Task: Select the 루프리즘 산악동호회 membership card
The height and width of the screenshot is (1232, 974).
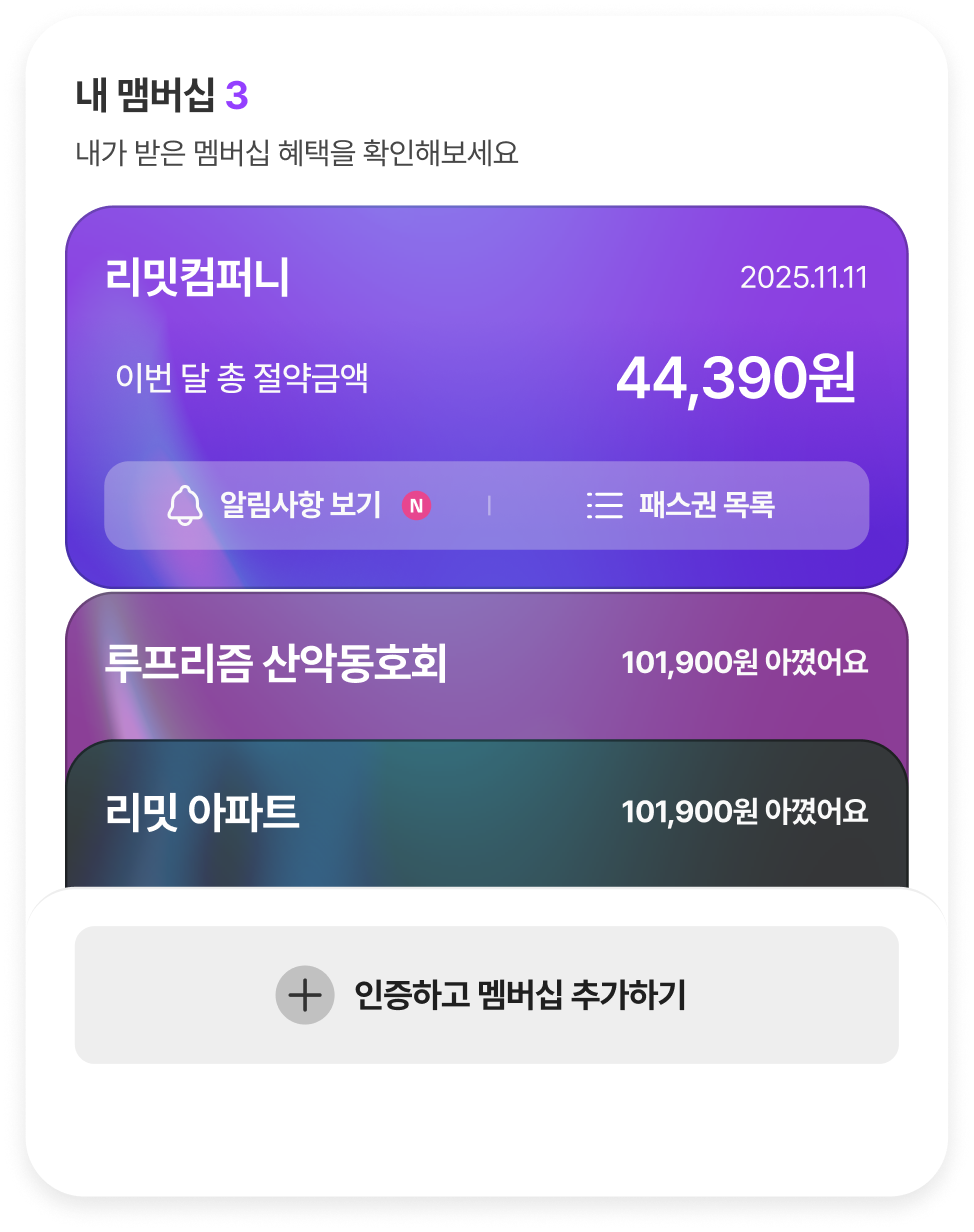Action: point(486,664)
